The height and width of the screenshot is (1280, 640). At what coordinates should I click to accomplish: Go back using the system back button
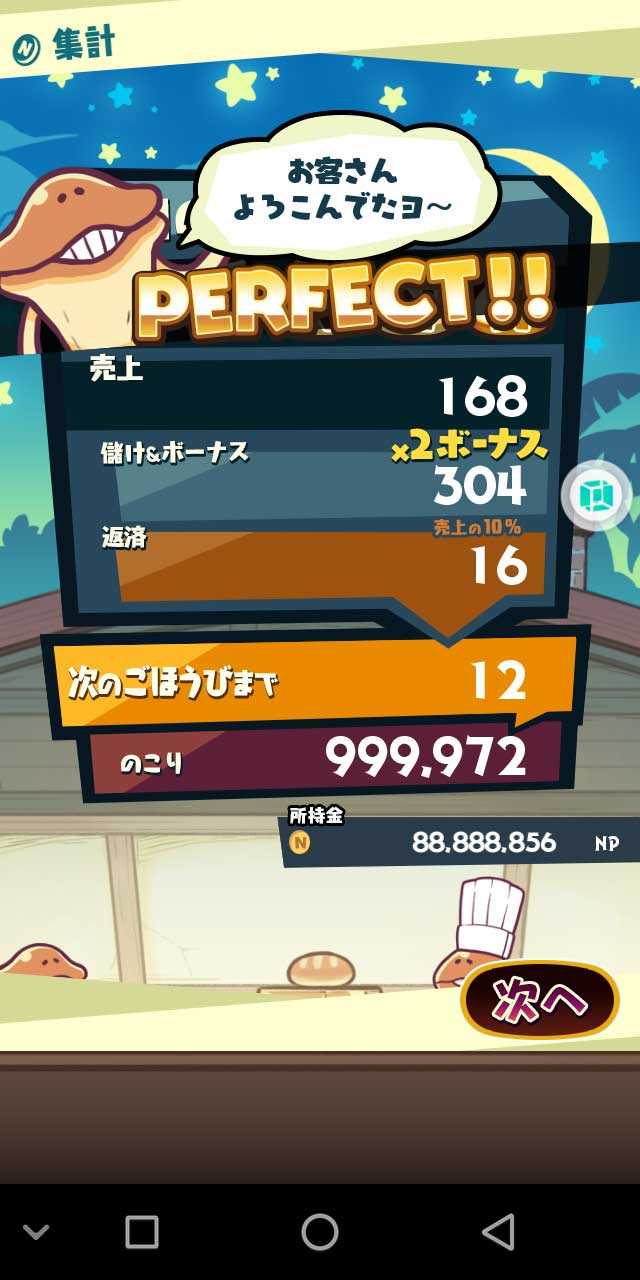(x=497, y=1231)
